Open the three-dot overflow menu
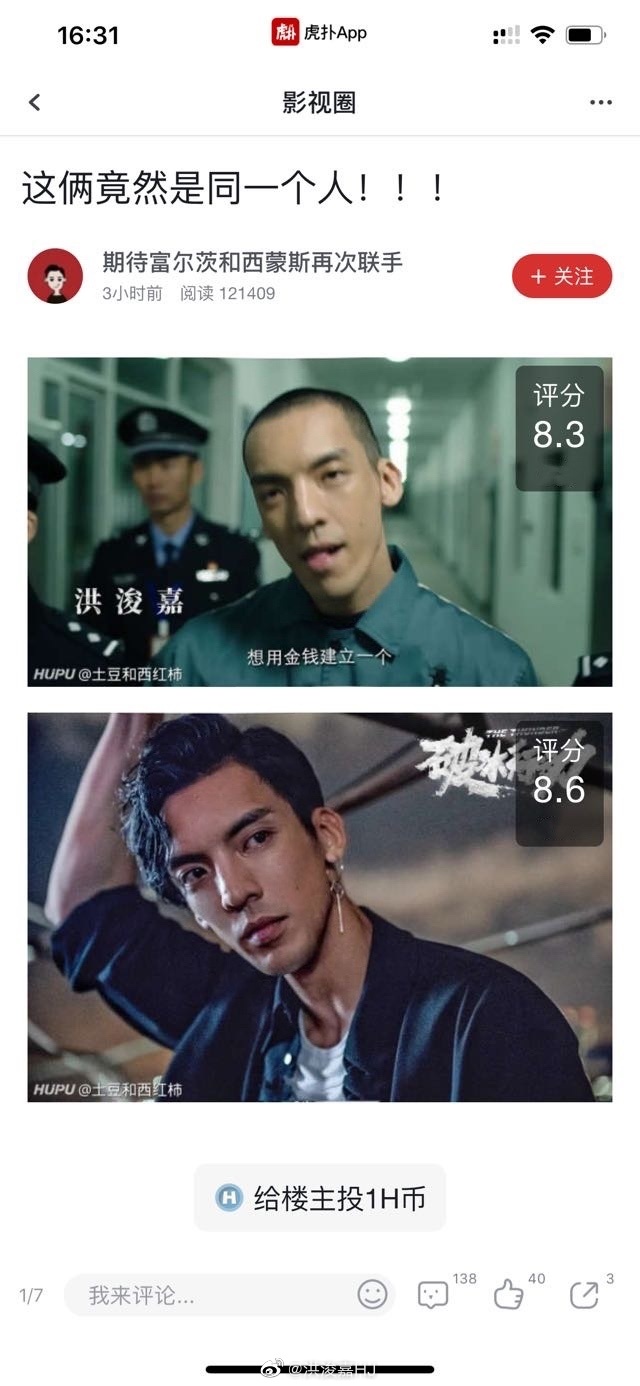The image size is (640, 1386). tap(600, 103)
